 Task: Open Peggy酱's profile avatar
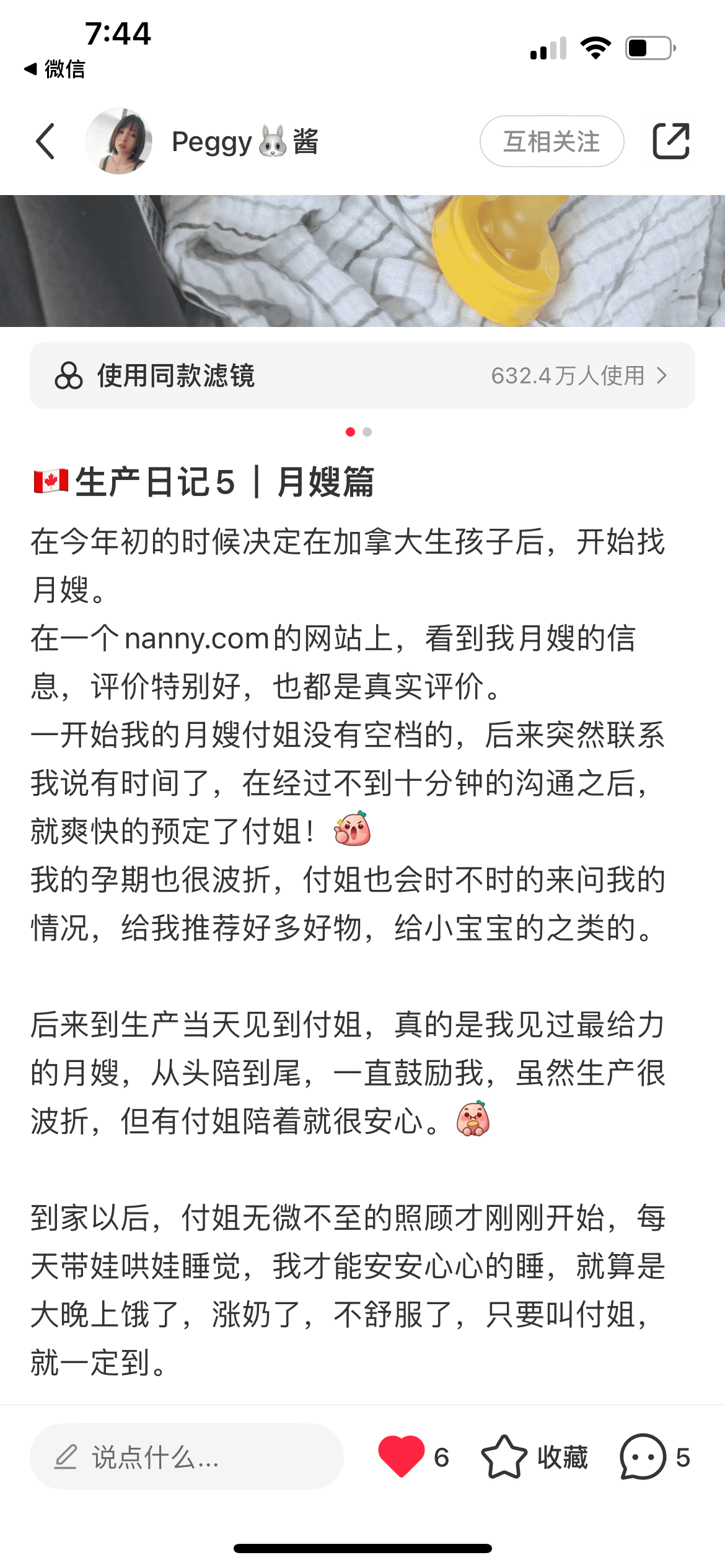(x=119, y=141)
